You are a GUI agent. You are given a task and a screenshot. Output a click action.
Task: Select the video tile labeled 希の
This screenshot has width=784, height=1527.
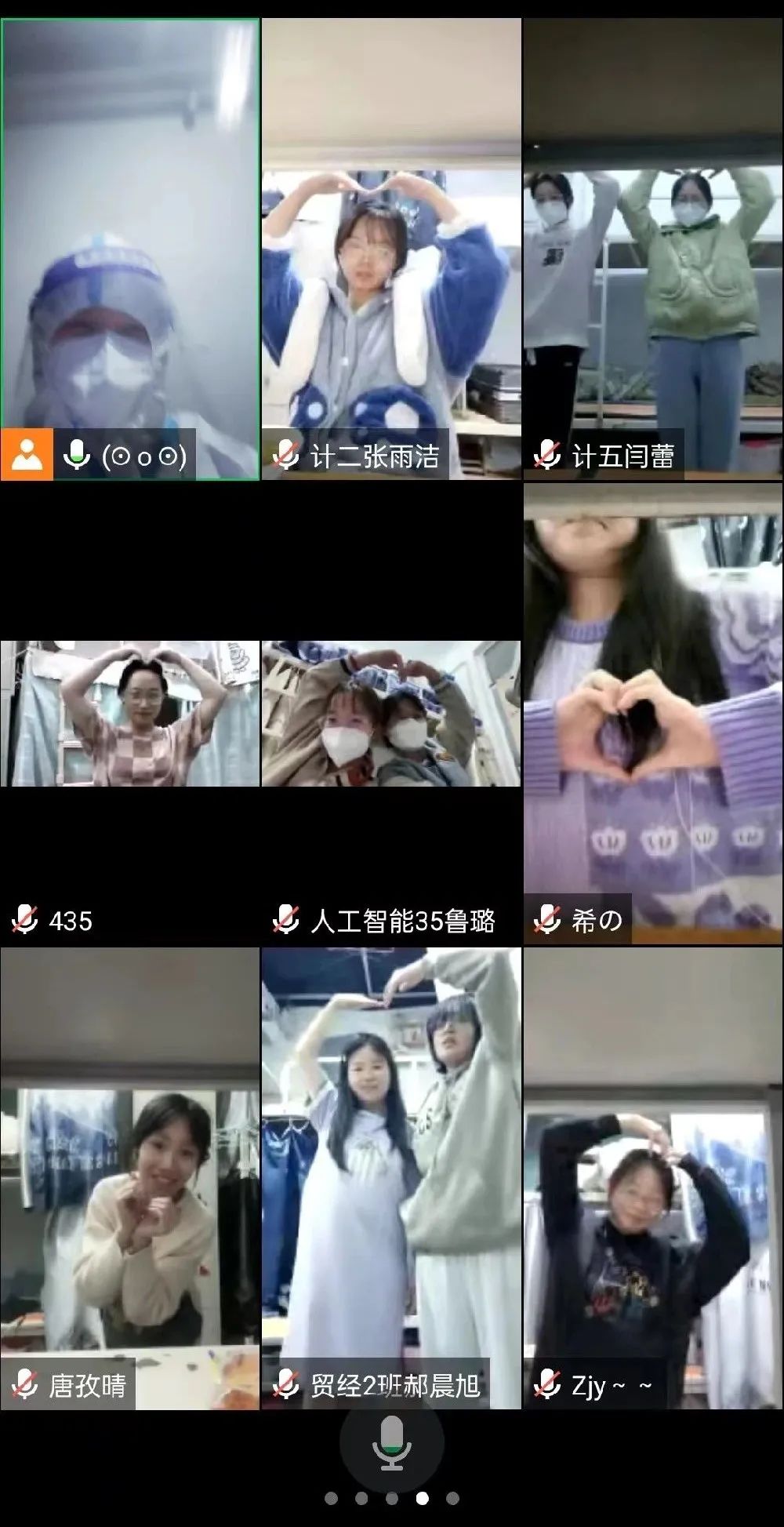(x=653, y=714)
